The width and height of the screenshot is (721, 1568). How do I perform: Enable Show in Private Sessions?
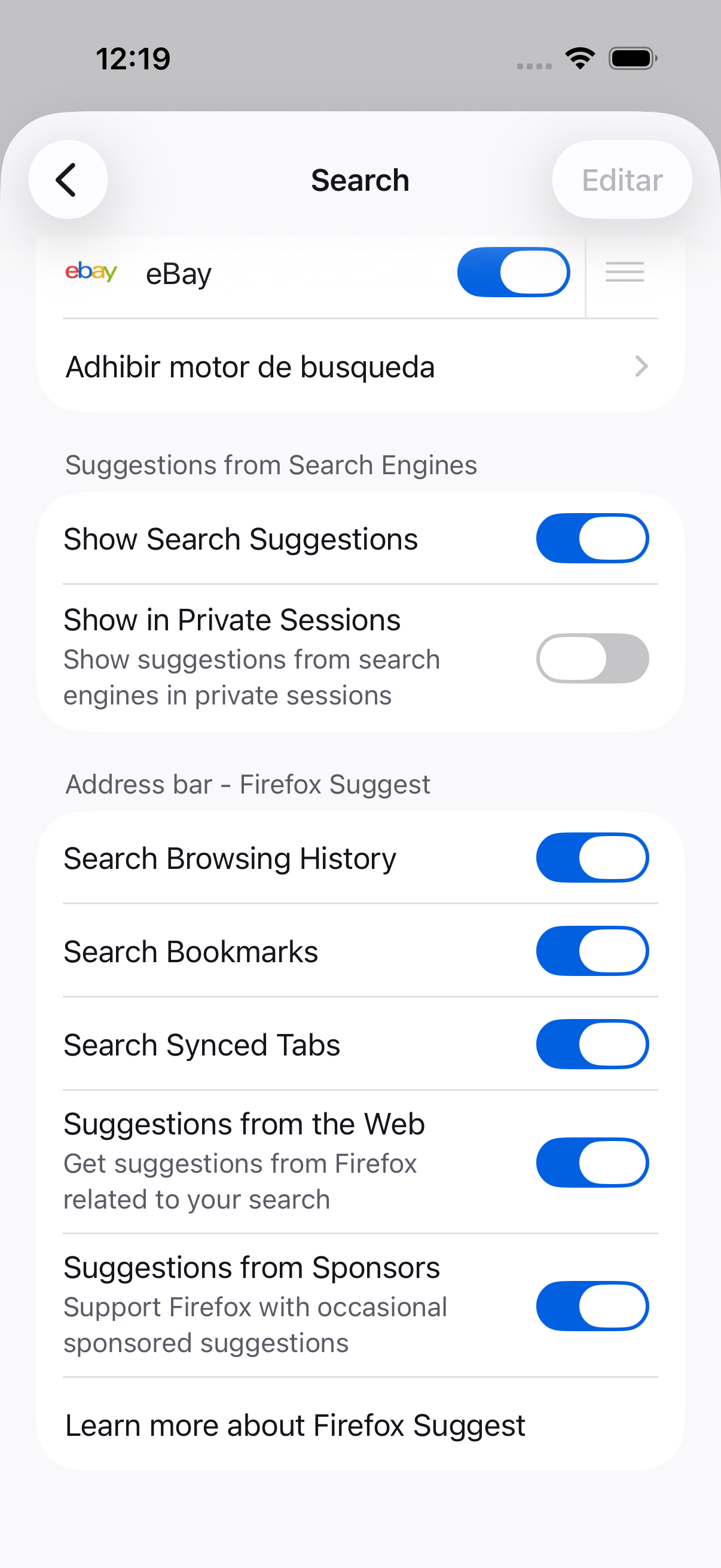592,658
